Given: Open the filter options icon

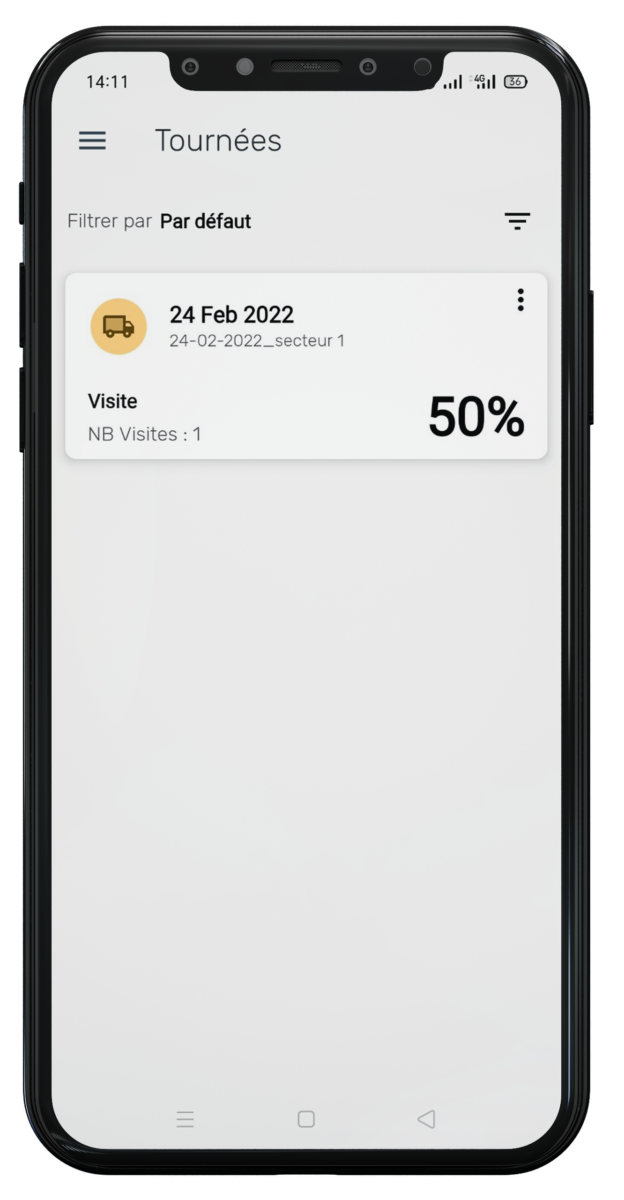Looking at the screenshot, I should pos(517,221).
